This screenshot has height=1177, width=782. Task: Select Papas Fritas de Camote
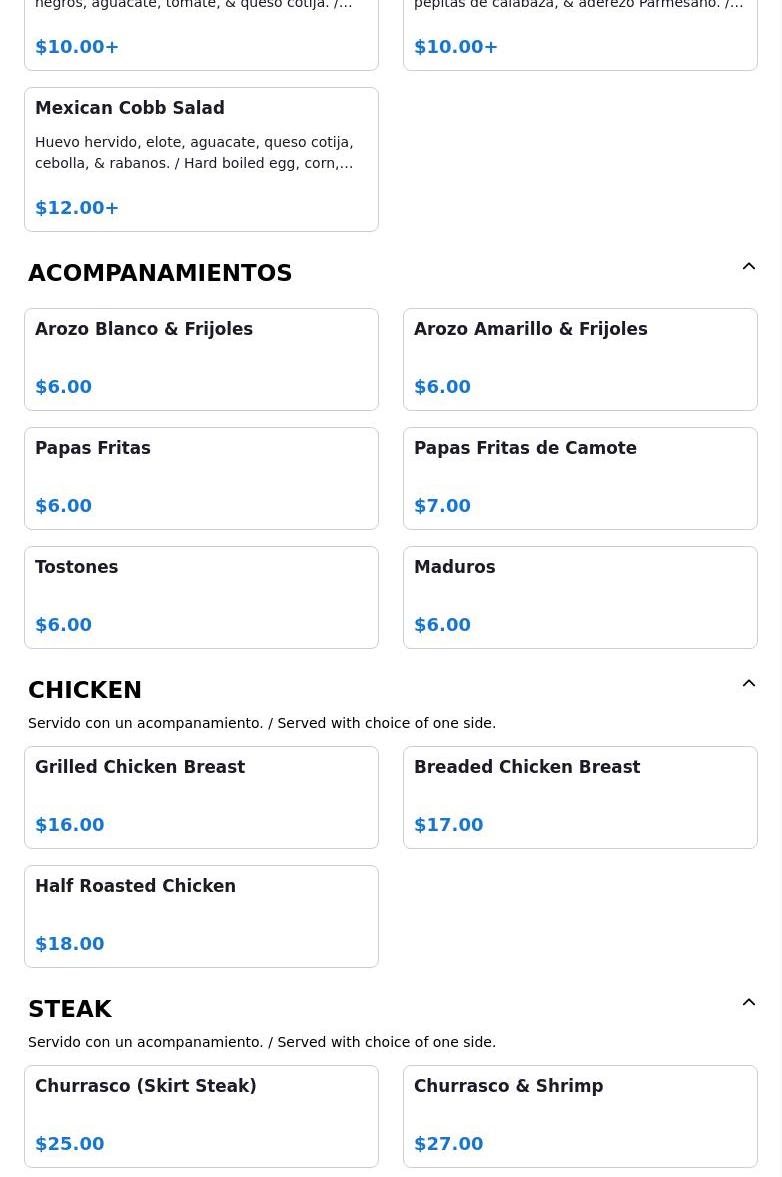[580, 478]
